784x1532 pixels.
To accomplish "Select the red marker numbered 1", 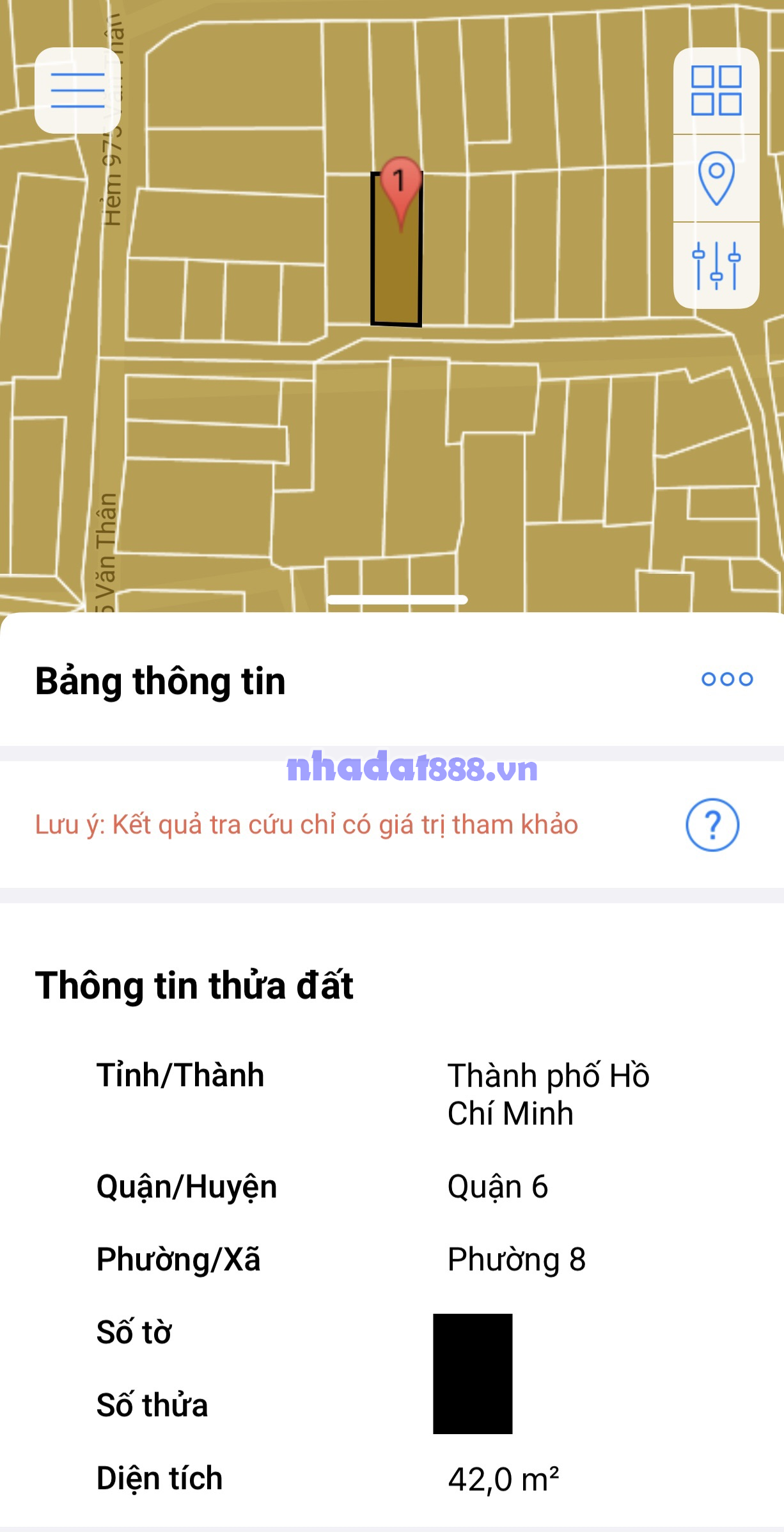I will pos(400,187).
